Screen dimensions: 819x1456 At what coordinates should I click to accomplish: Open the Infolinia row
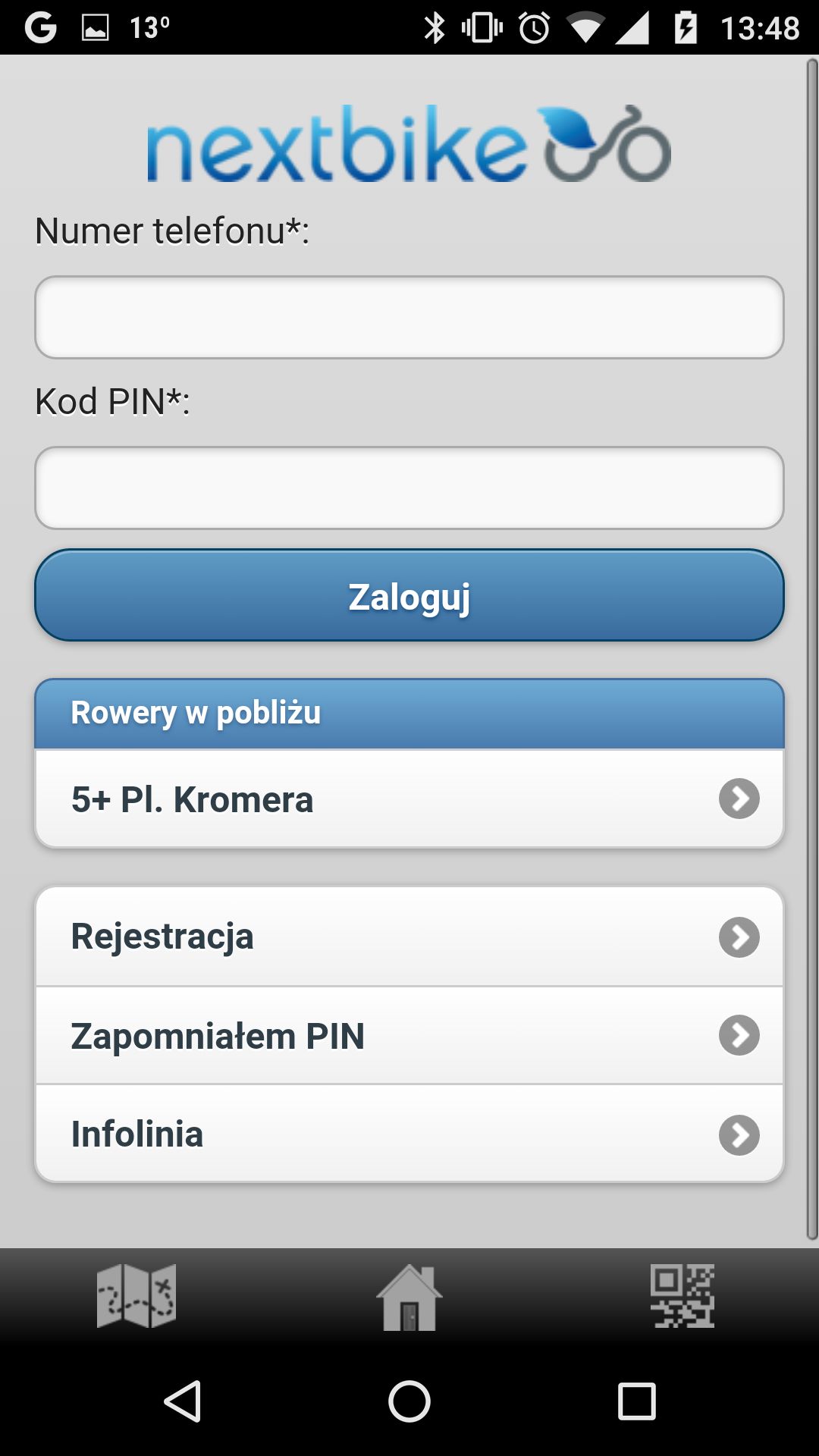pos(409,1134)
